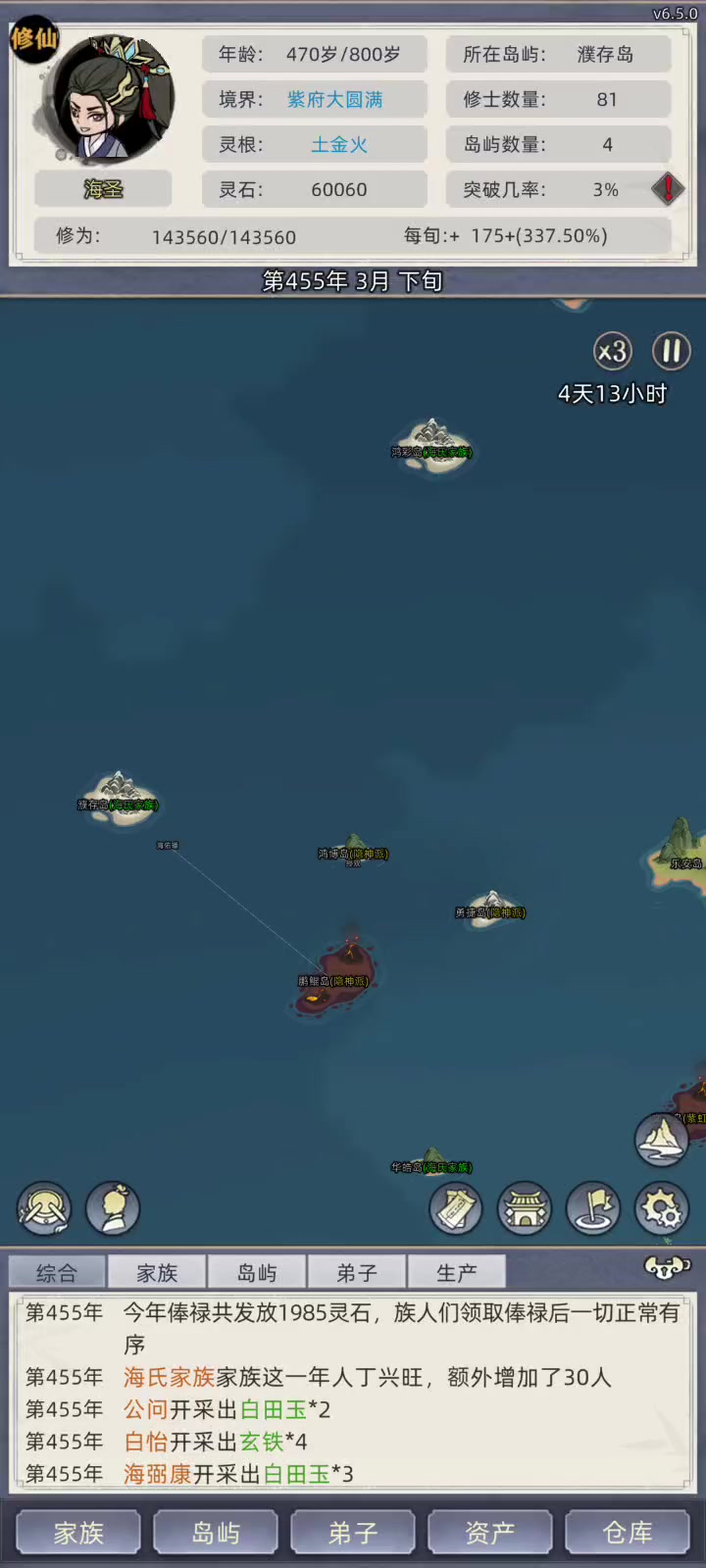Open the 资产 bottom menu

pos(490,1533)
